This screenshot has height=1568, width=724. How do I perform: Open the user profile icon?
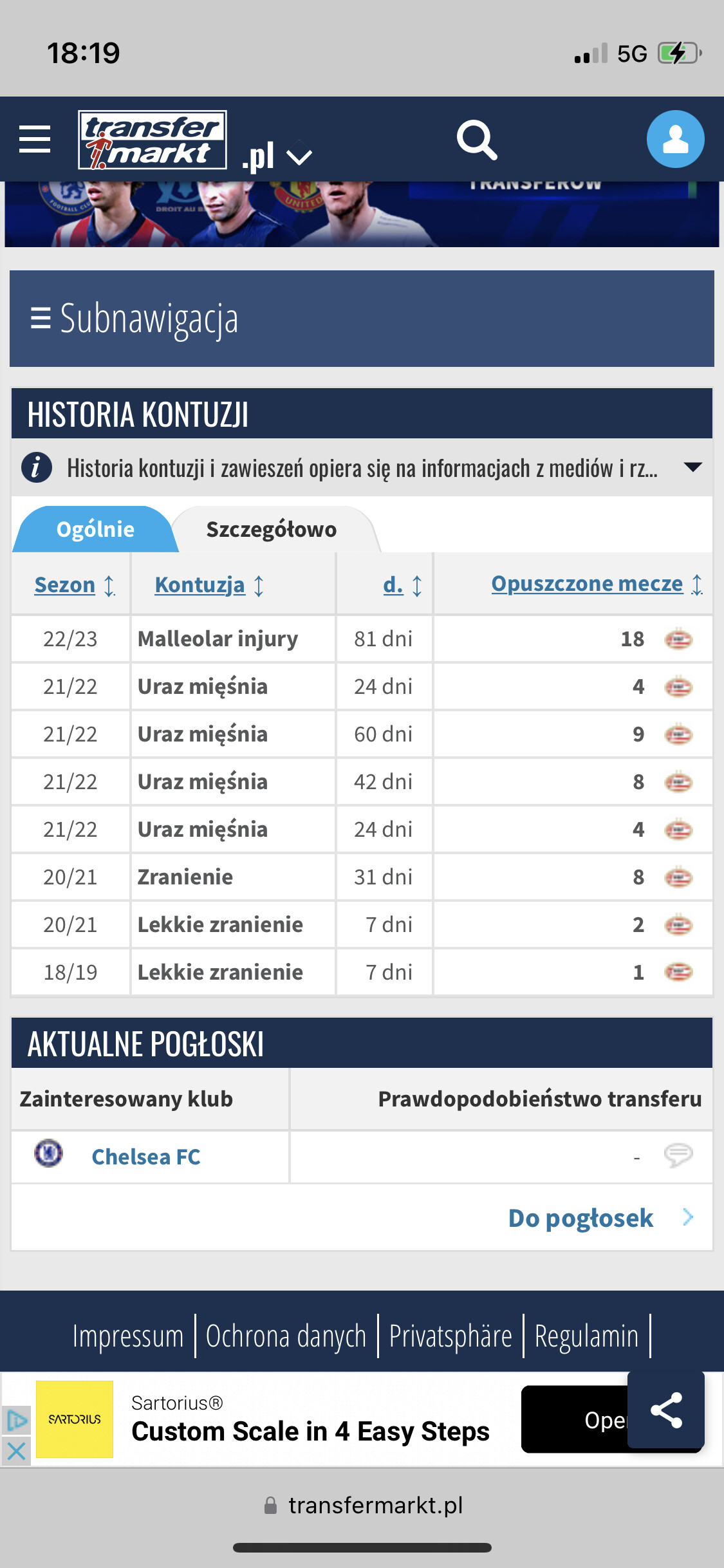(x=675, y=139)
